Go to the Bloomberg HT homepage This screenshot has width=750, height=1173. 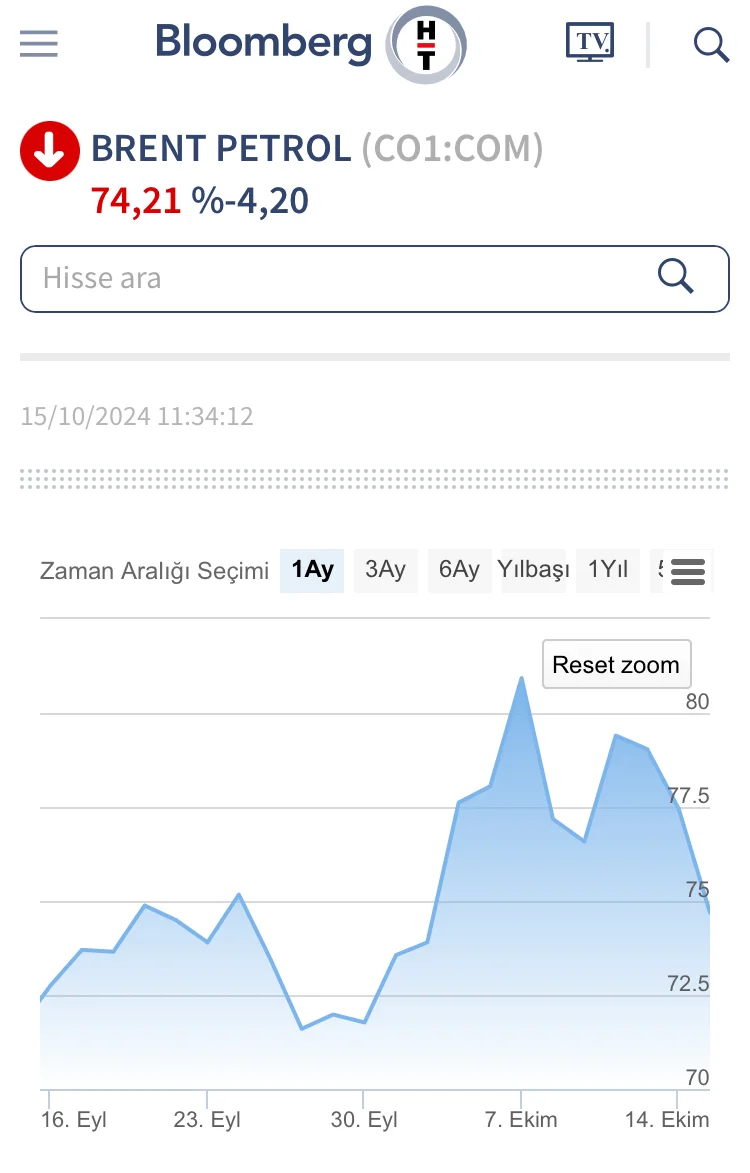pyautogui.click(x=310, y=44)
